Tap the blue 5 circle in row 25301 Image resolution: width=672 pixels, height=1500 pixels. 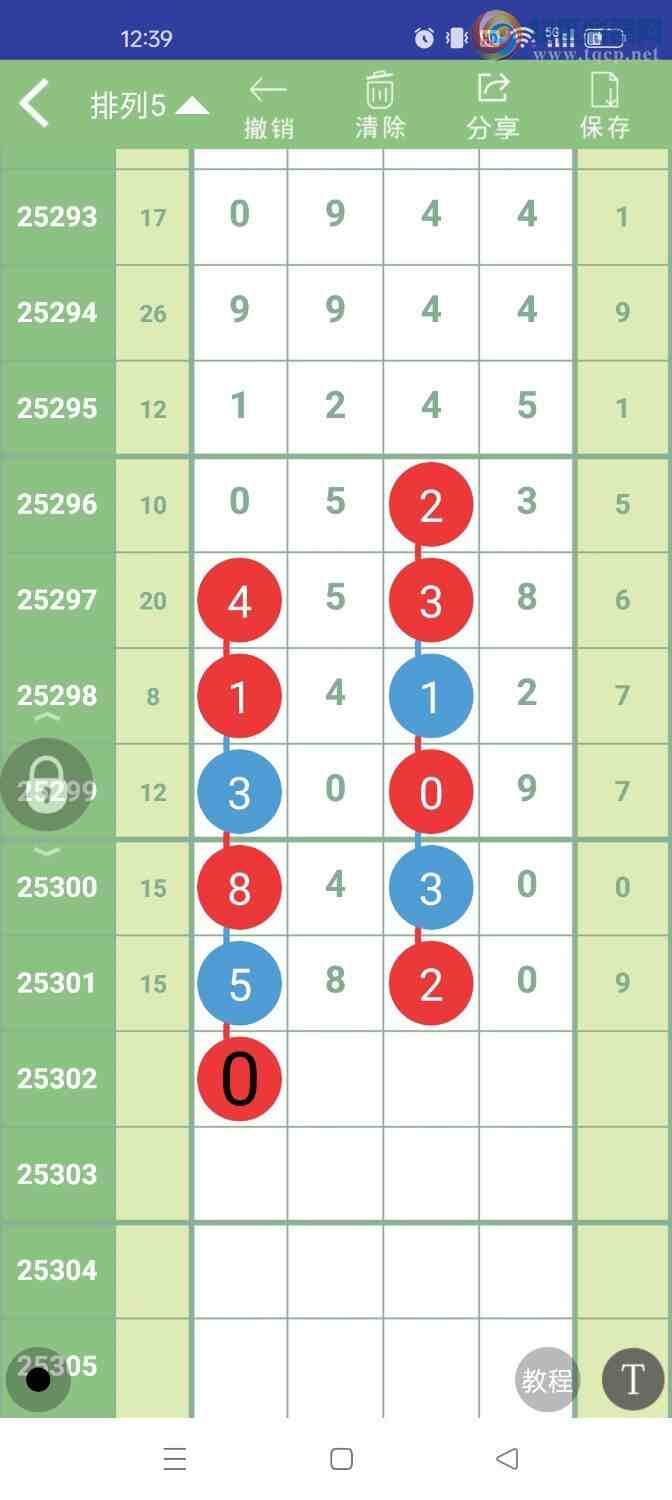pyautogui.click(x=239, y=984)
